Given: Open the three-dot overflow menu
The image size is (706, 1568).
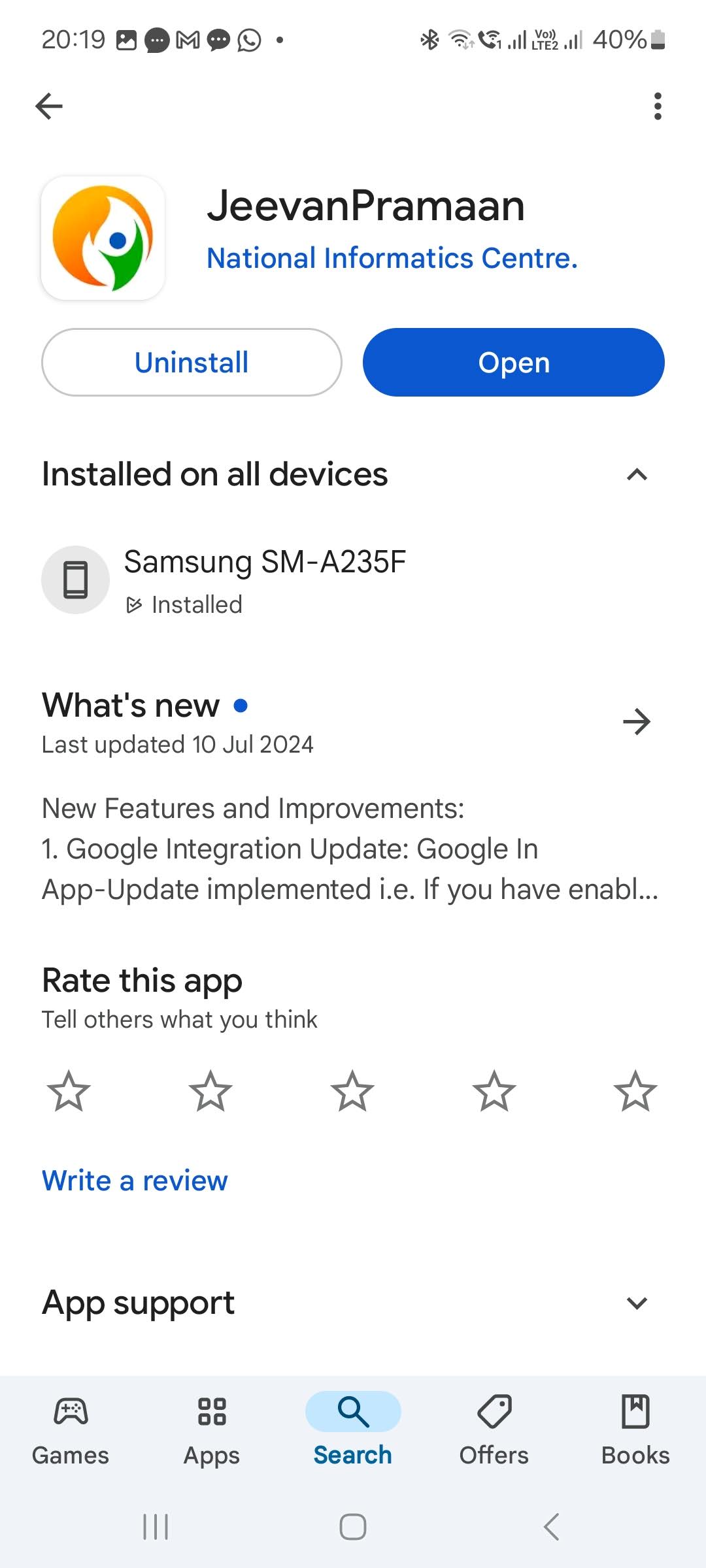Looking at the screenshot, I should pos(658,106).
